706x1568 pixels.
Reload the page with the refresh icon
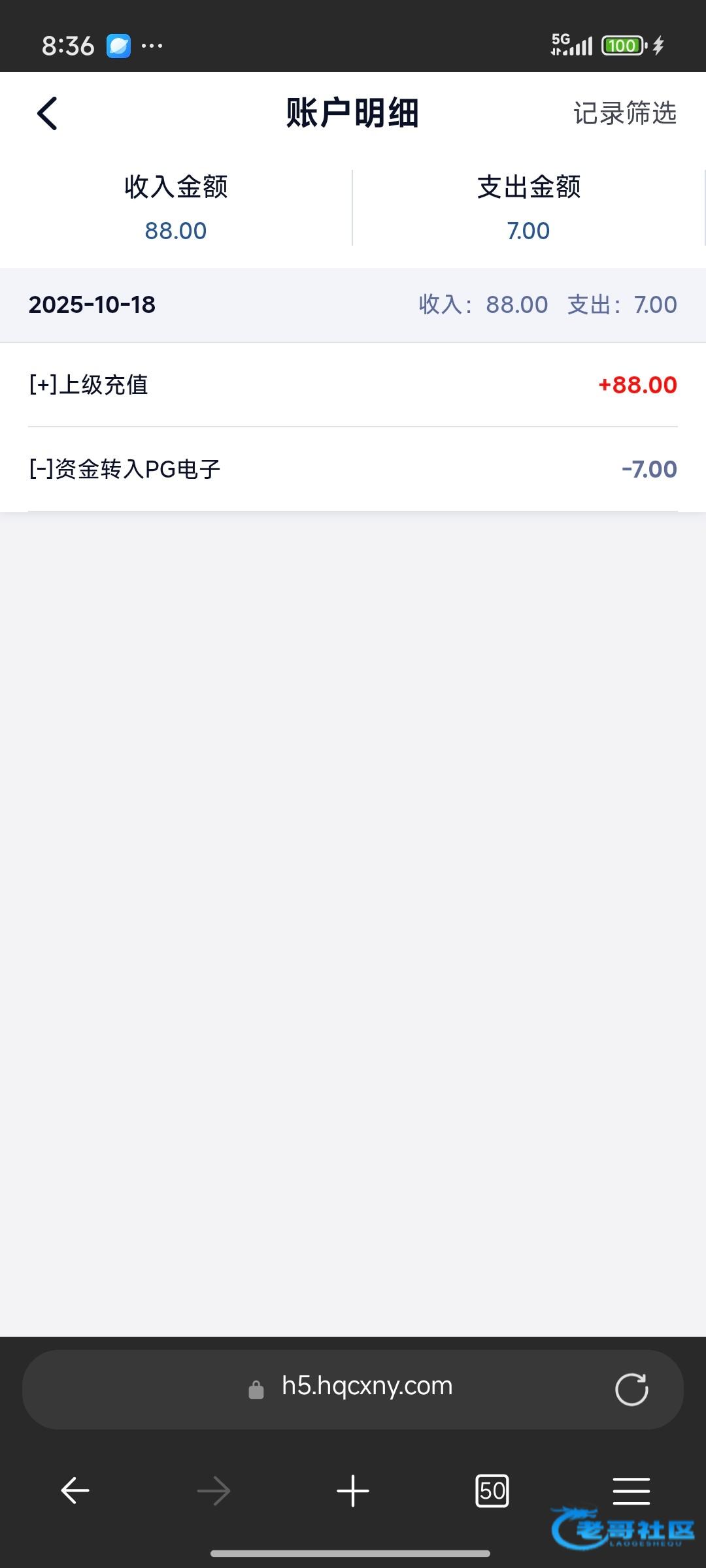[631, 1389]
